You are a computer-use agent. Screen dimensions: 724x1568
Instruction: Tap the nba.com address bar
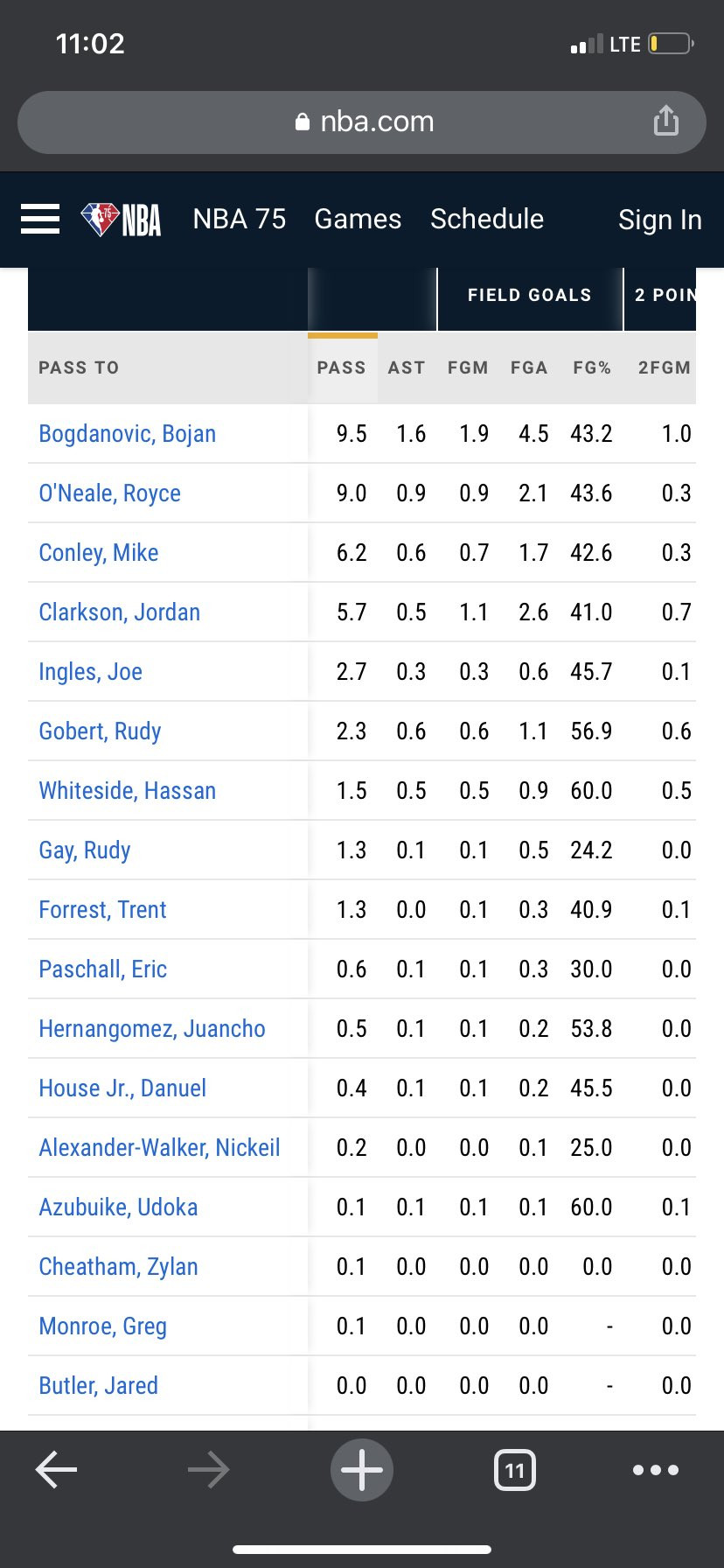[362, 122]
